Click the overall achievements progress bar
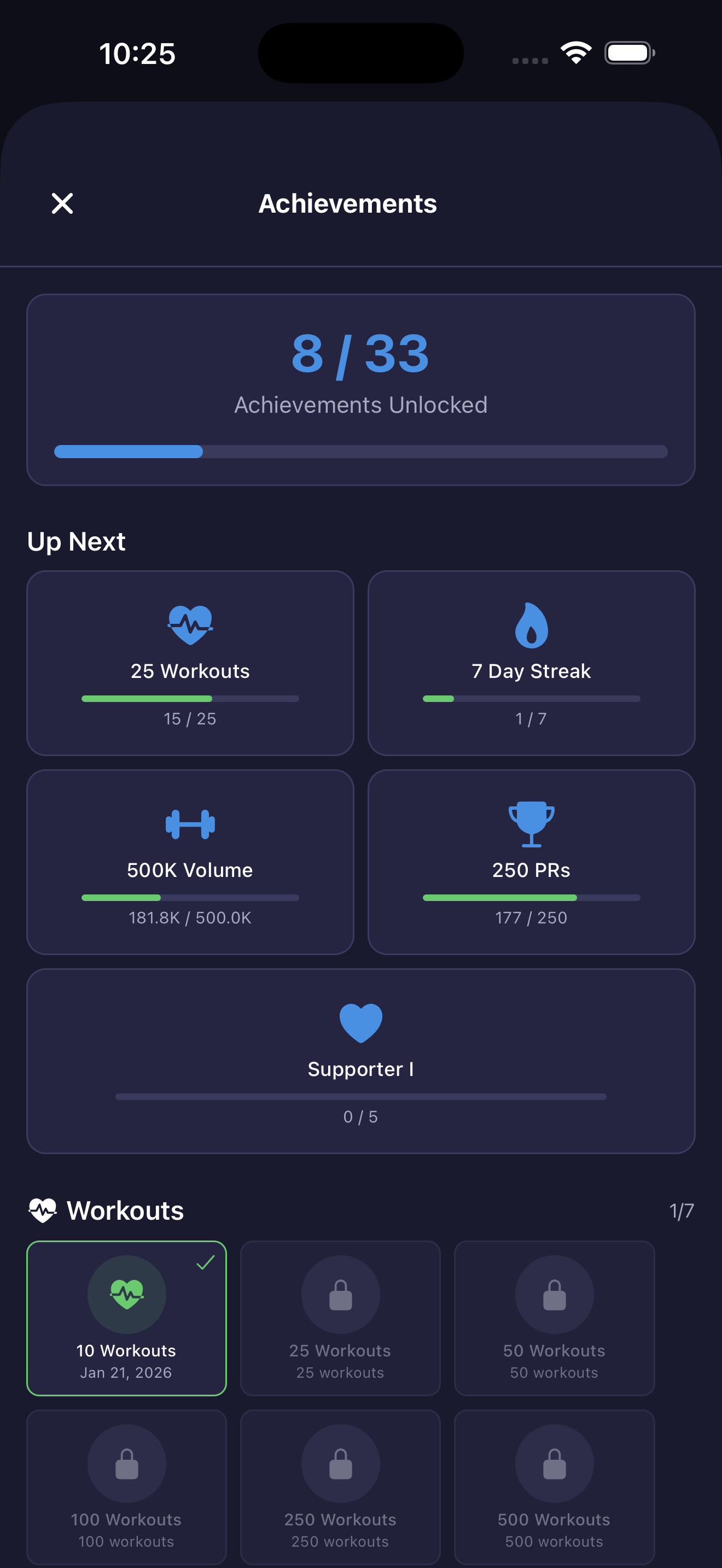The width and height of the screenshot is (722, 1568). [x=360, y=452]
